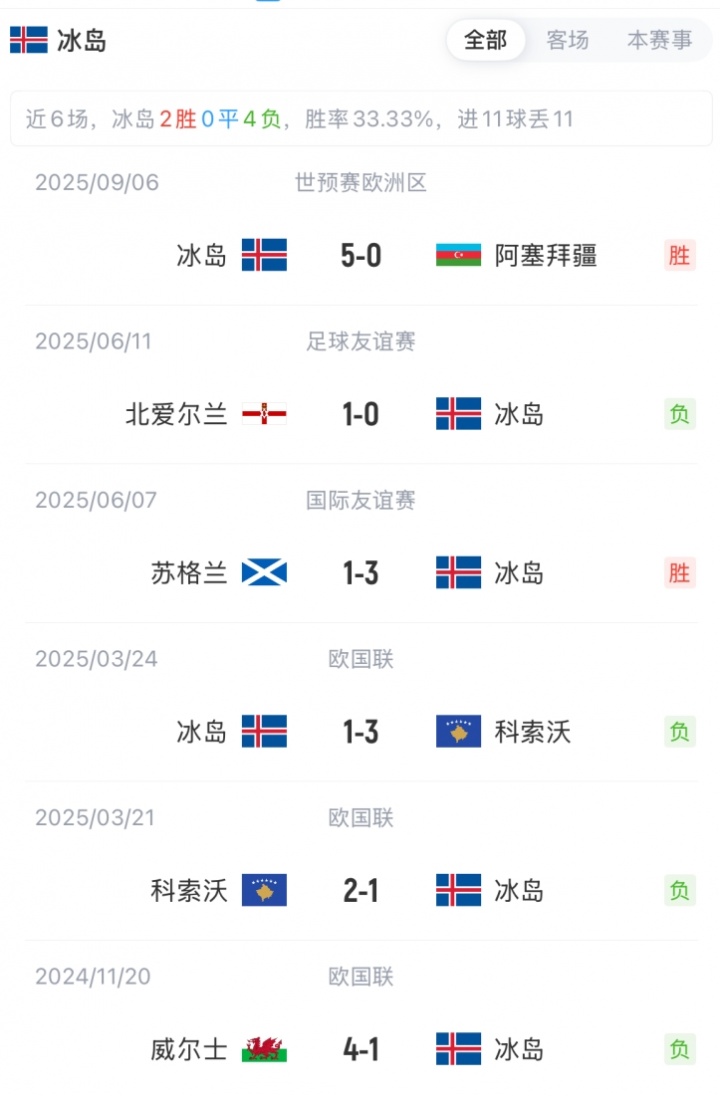The height and width of the screenshot is (1096, 720).
Task: Switch to the 客场 tab
Action: coord(567,40)
